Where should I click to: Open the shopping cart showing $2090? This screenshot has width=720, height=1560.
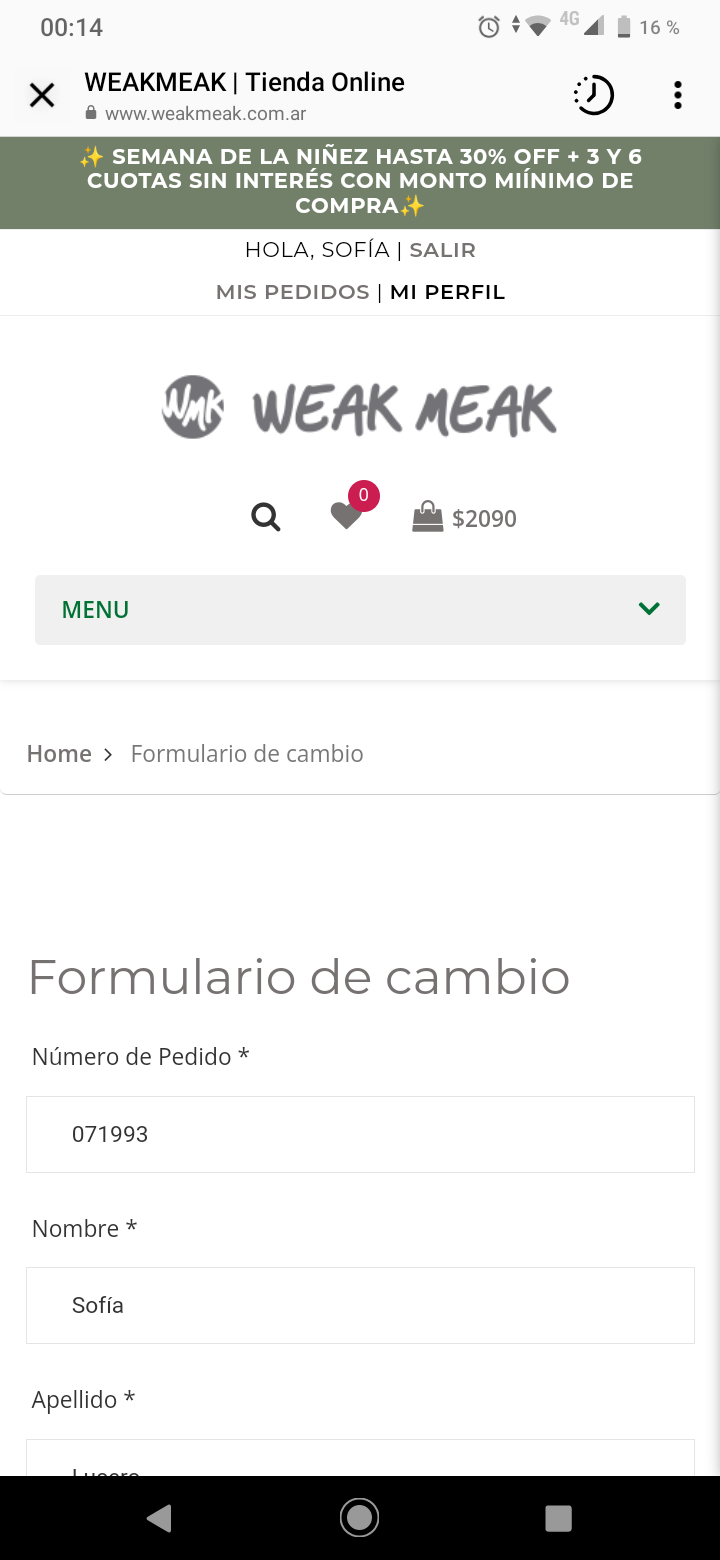coord(465,517)
